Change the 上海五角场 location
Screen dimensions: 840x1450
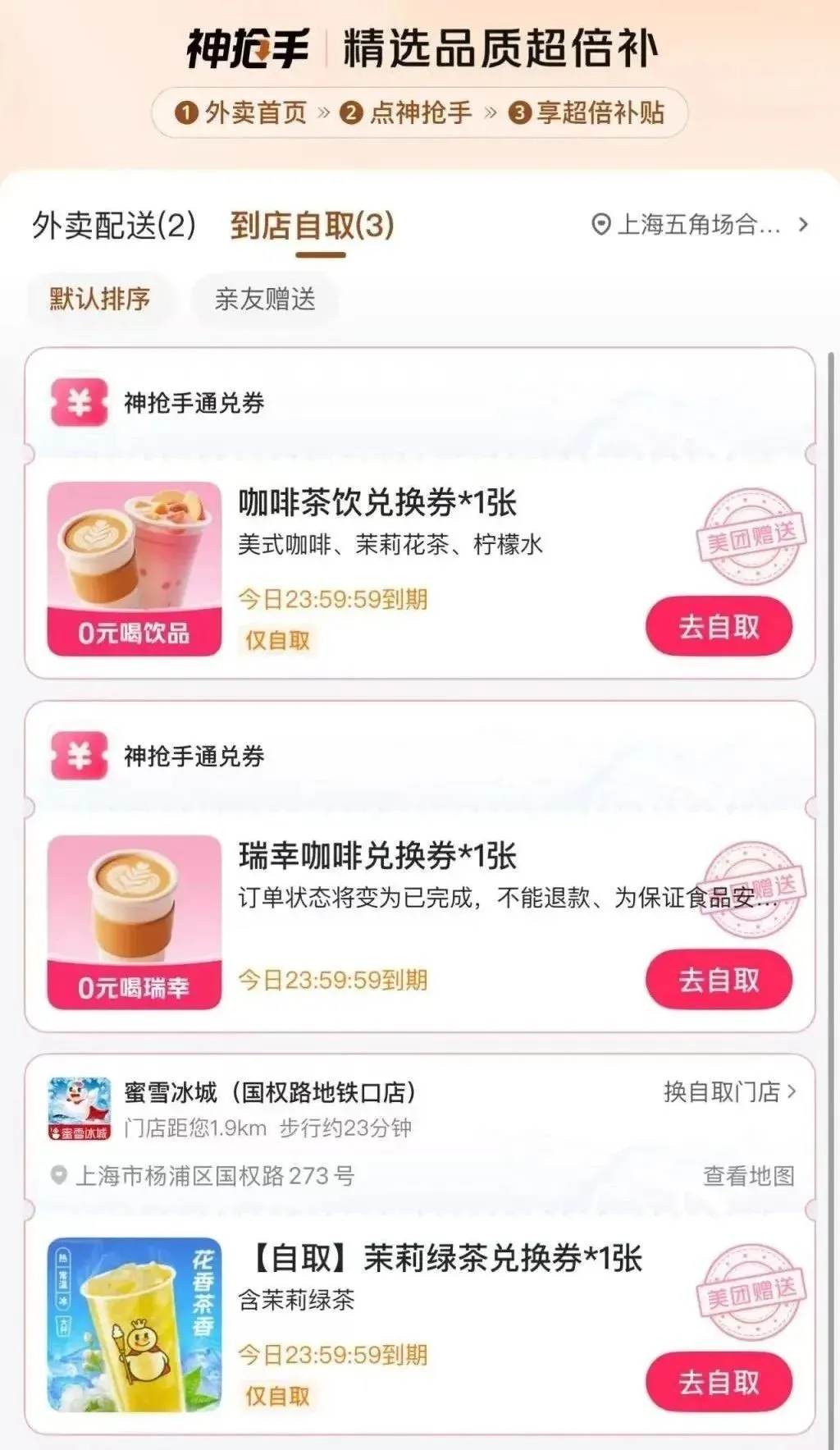(x=699, y=224)
